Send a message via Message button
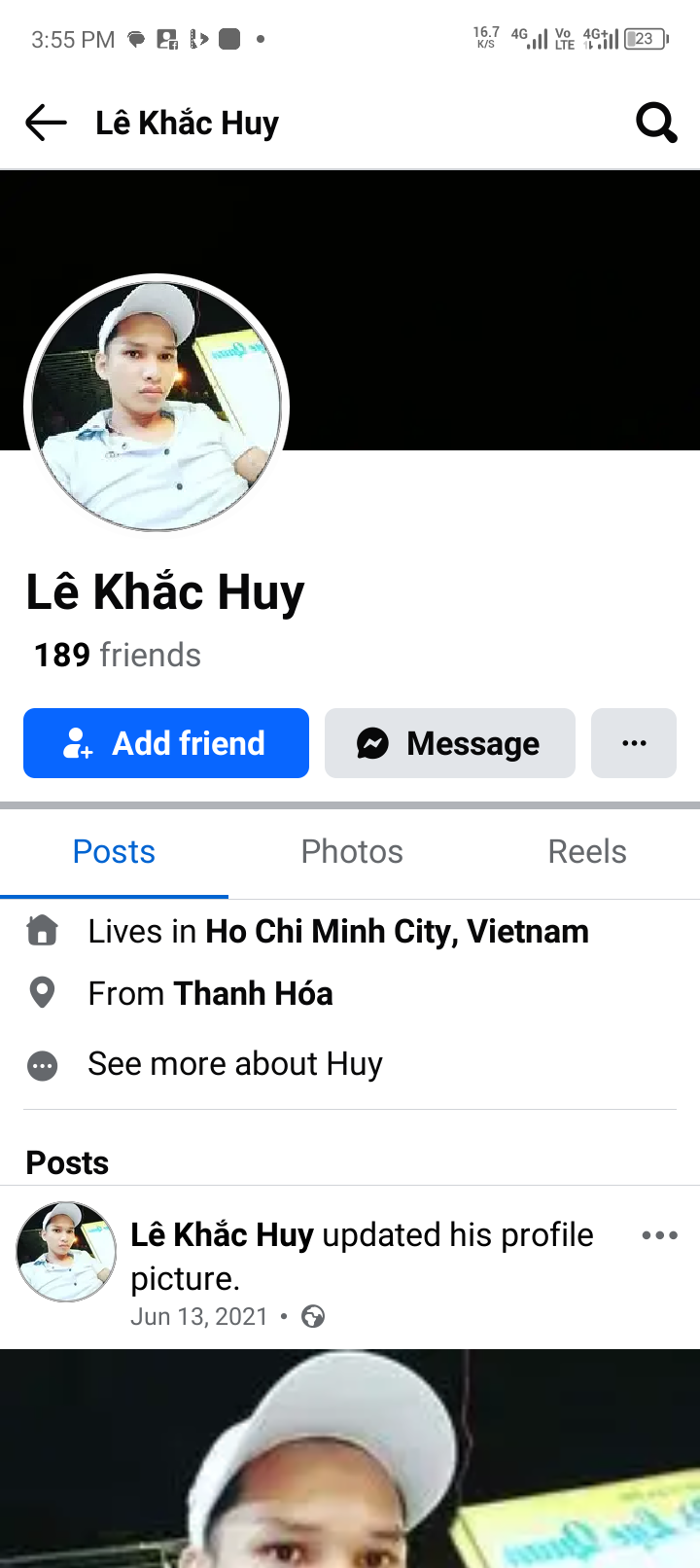 coord(449,743)
